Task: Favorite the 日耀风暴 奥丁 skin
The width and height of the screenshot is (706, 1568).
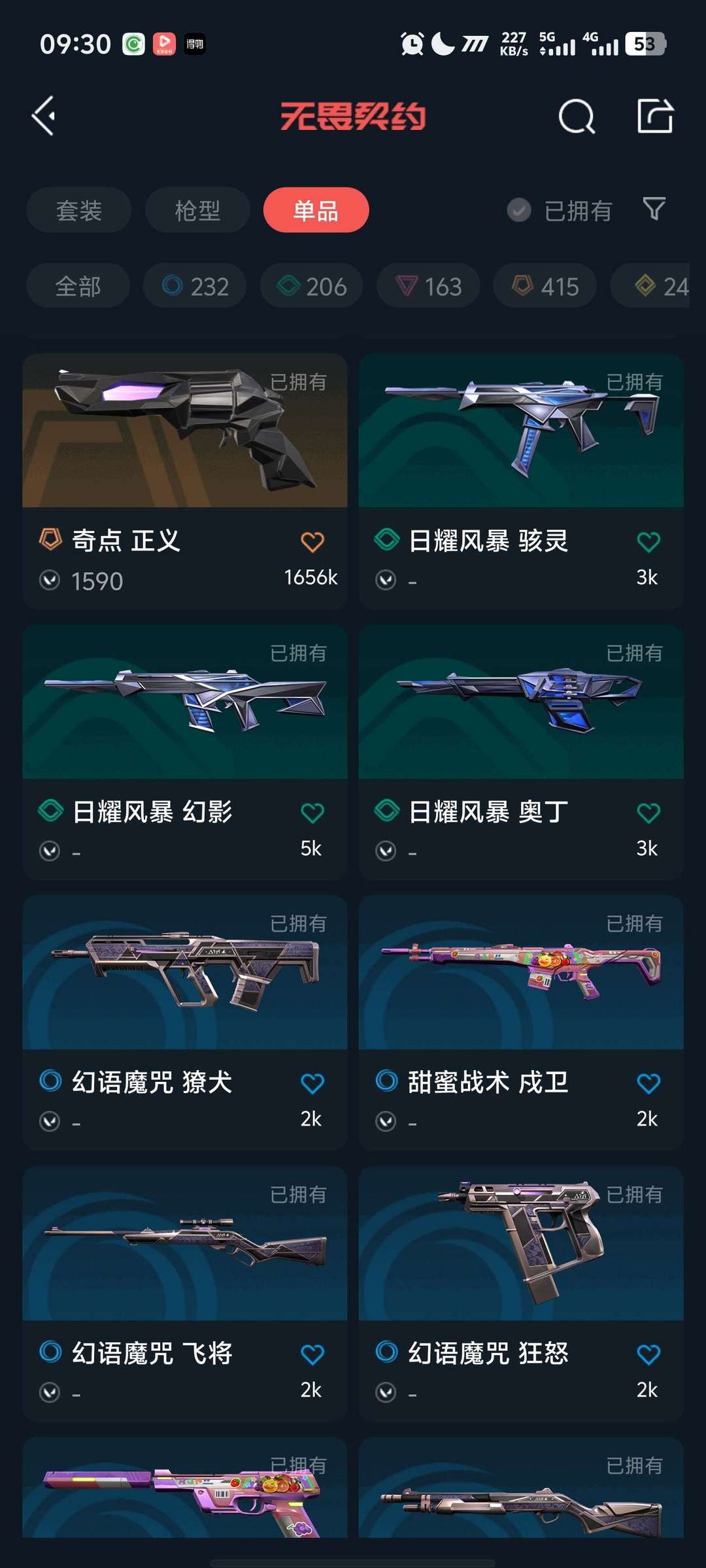Action: tap(648, 813)
